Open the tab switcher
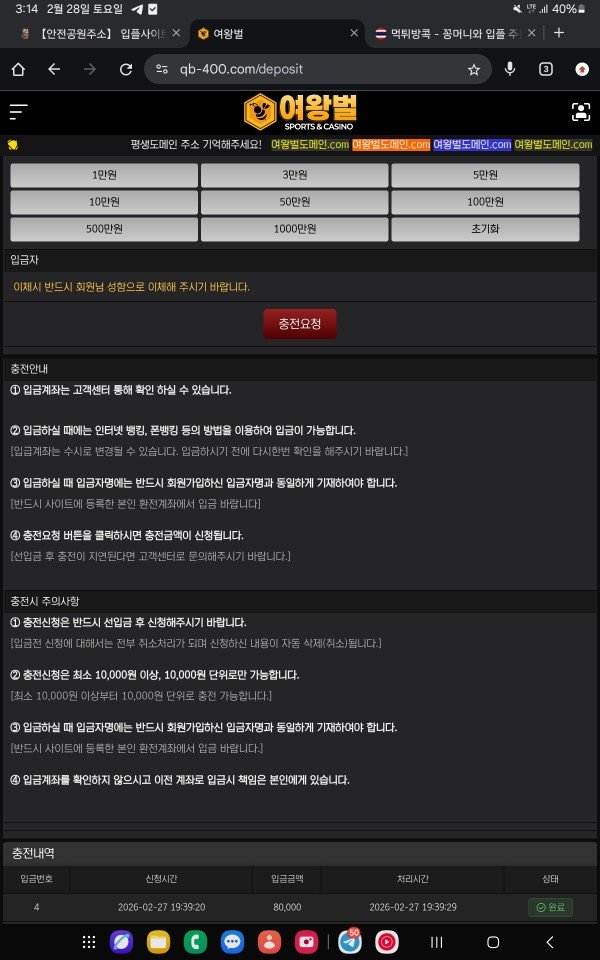600x960 pixels. pos(546,69)
